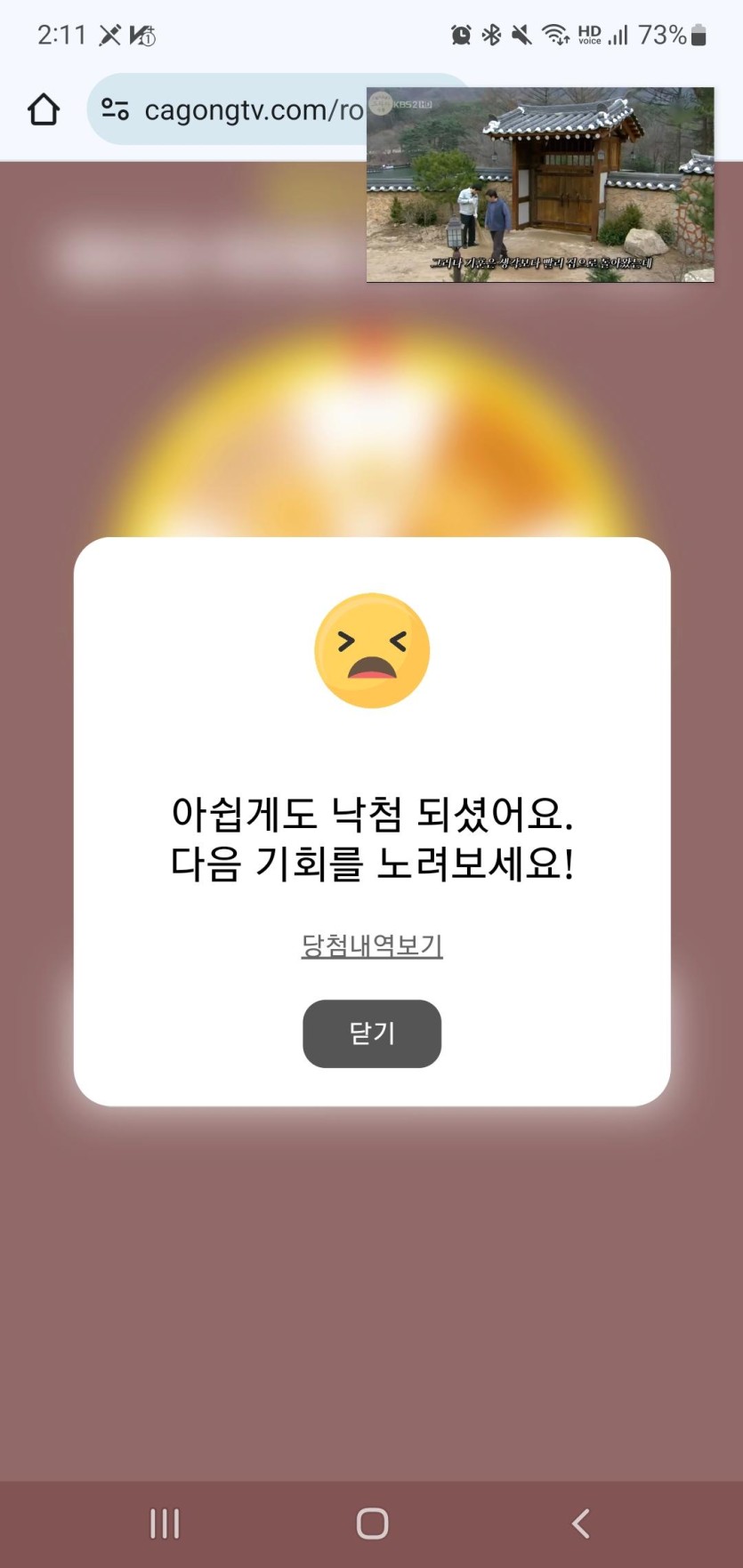
Task: Go back with the navigation bar arrow
Action: pos(580,1524)
